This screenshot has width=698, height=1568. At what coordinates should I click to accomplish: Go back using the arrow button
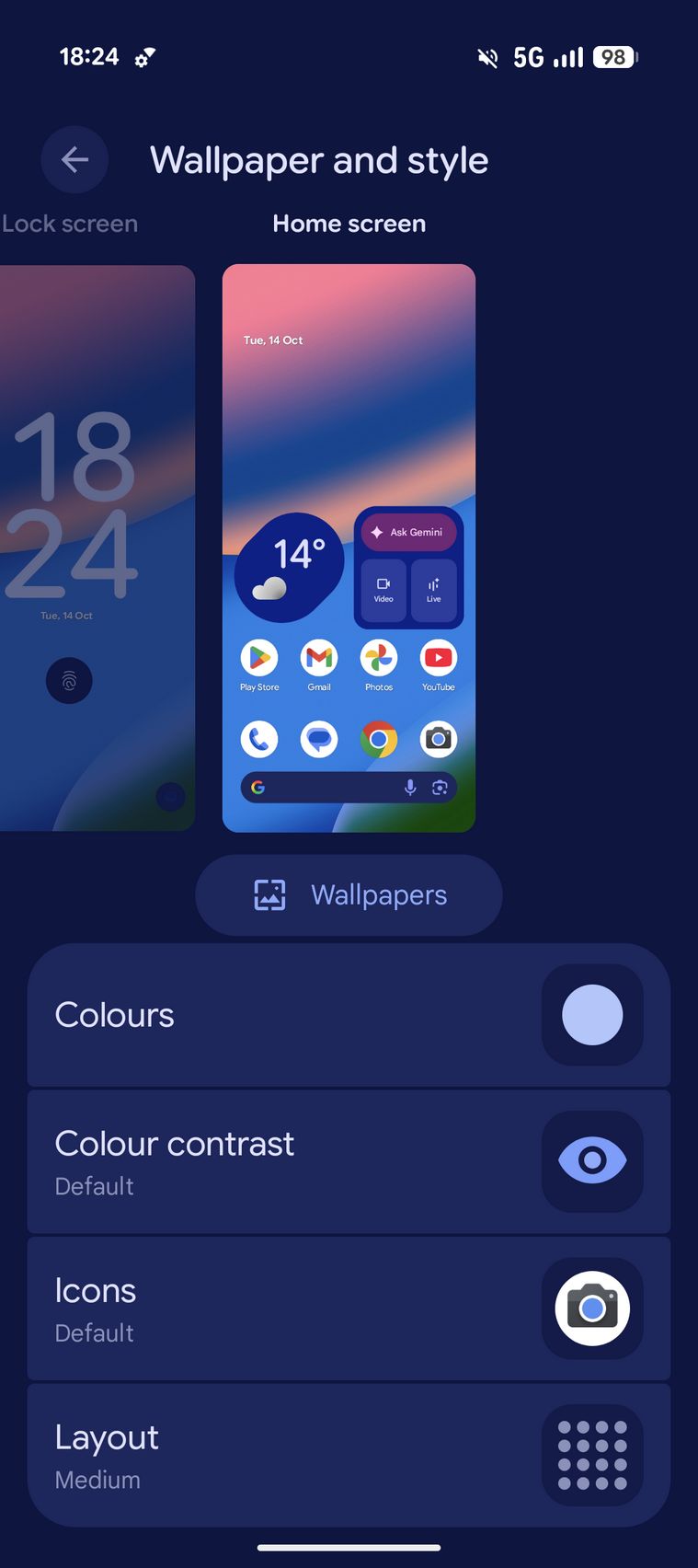coord(74,160)
